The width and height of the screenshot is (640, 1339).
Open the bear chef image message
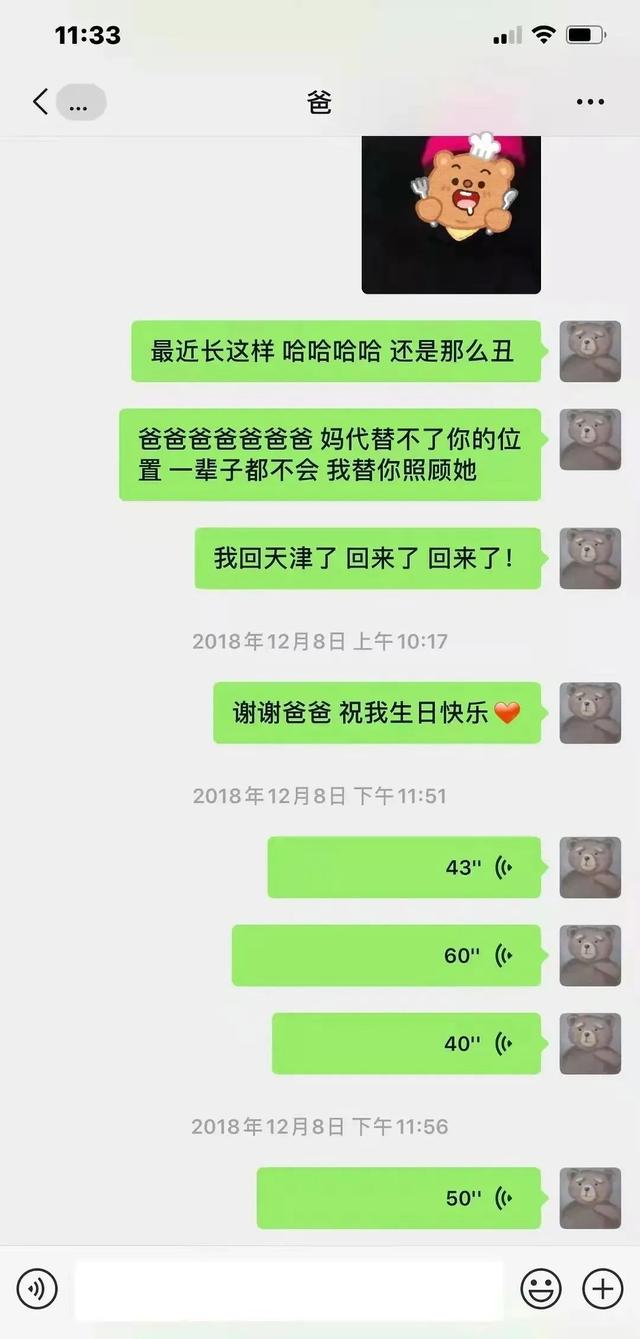(x=451, y=215)
